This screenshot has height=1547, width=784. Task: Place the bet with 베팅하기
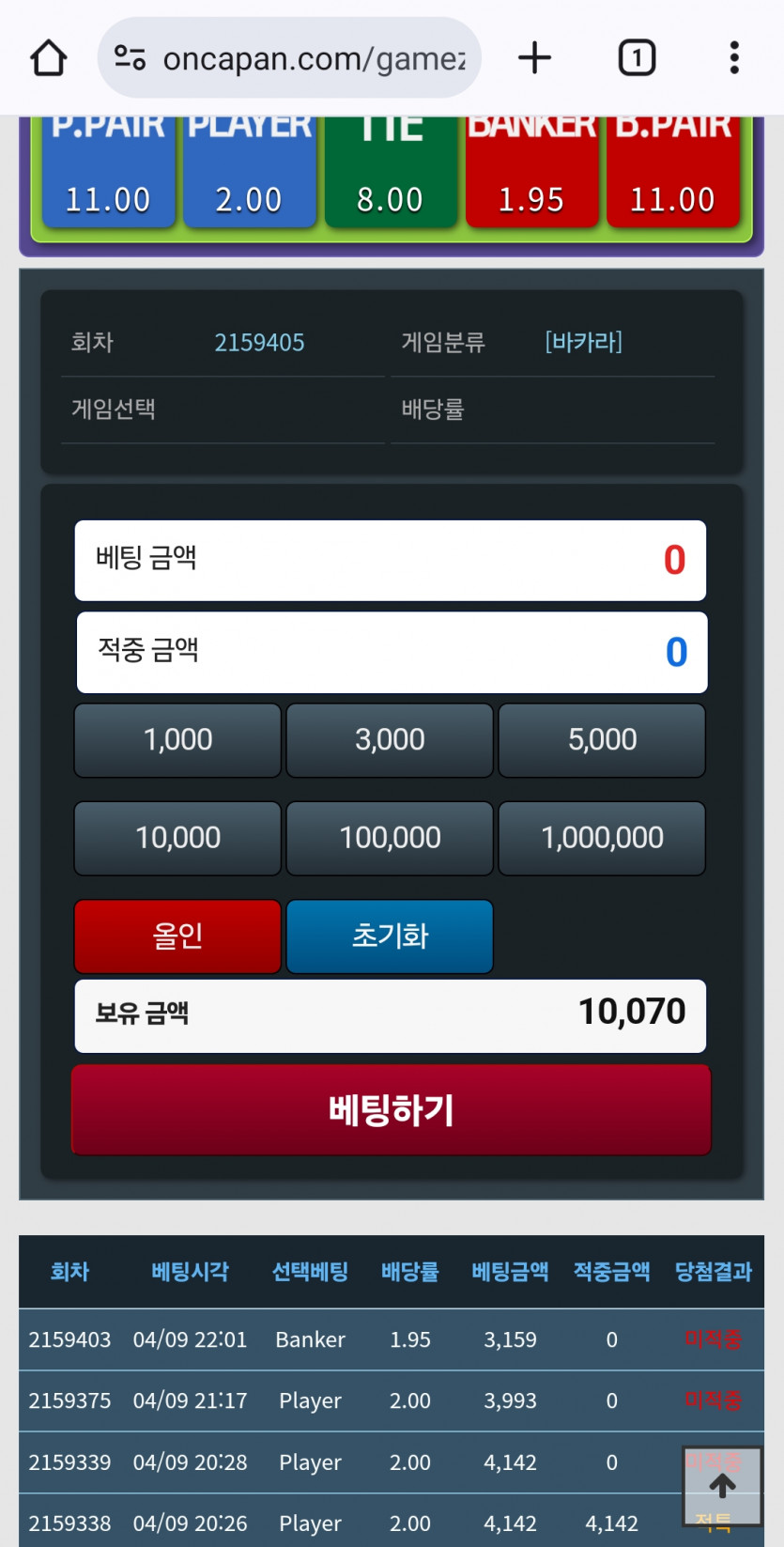pos(391,1110)
